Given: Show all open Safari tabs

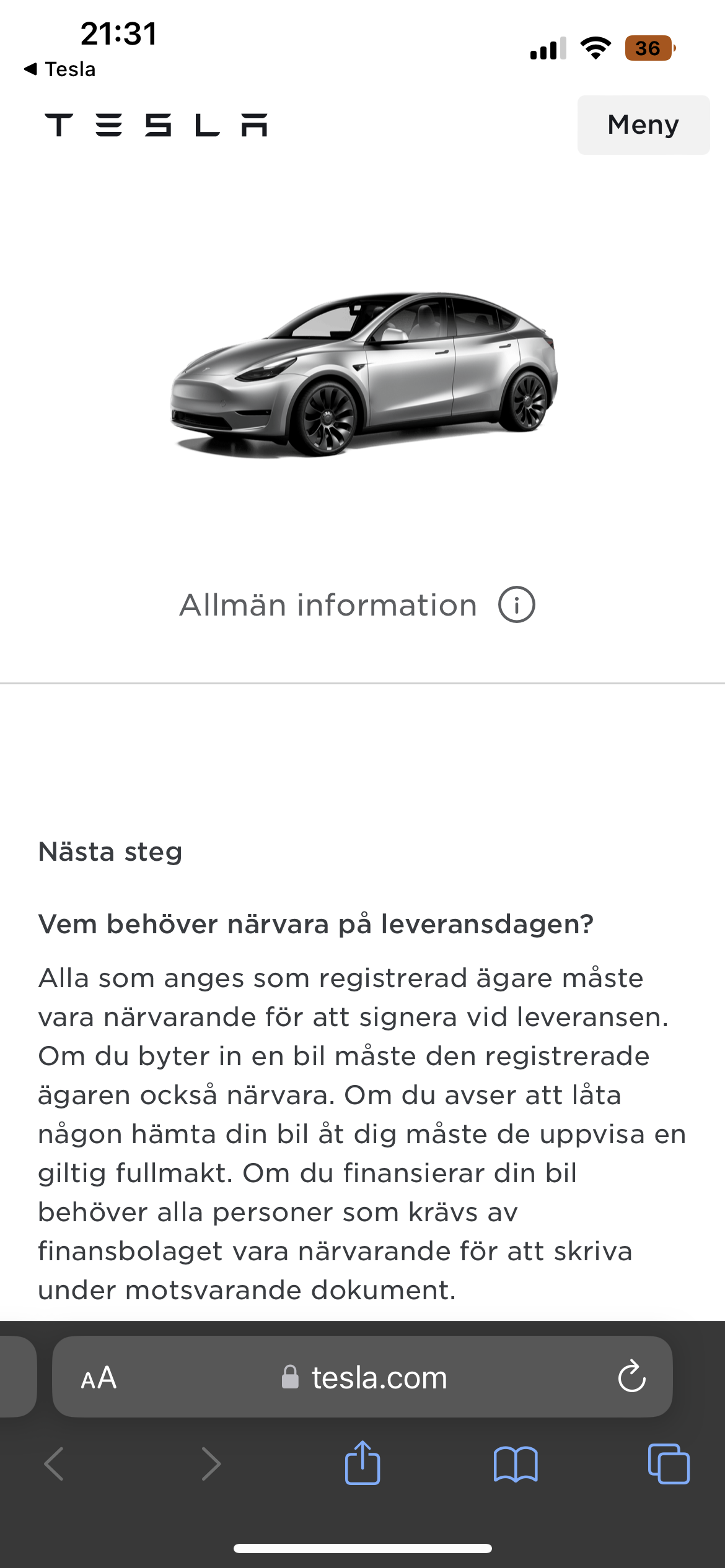Looking at the screenshot, I should (668, 1464).
